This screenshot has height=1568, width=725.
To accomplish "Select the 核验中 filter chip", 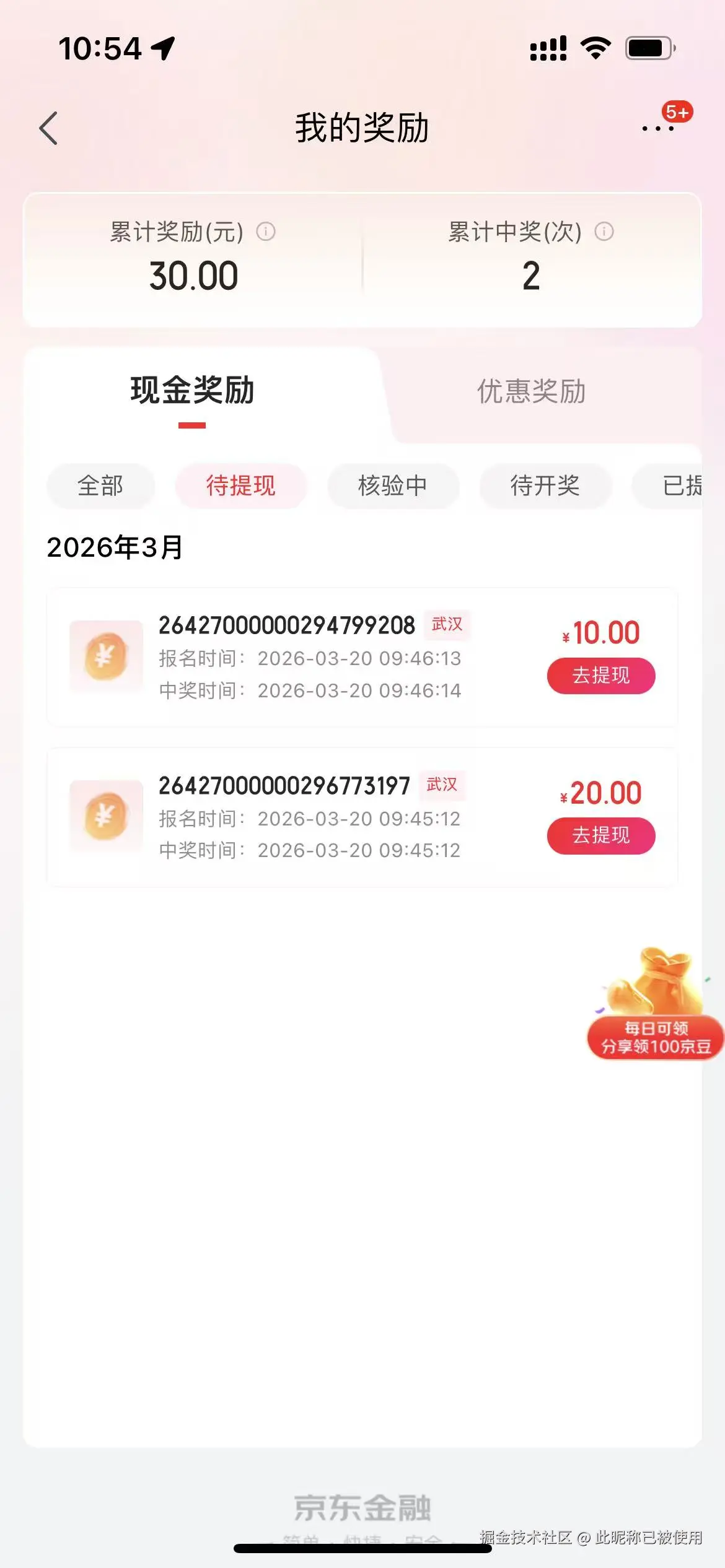I will pyautogui.click(x=393, y=486).
